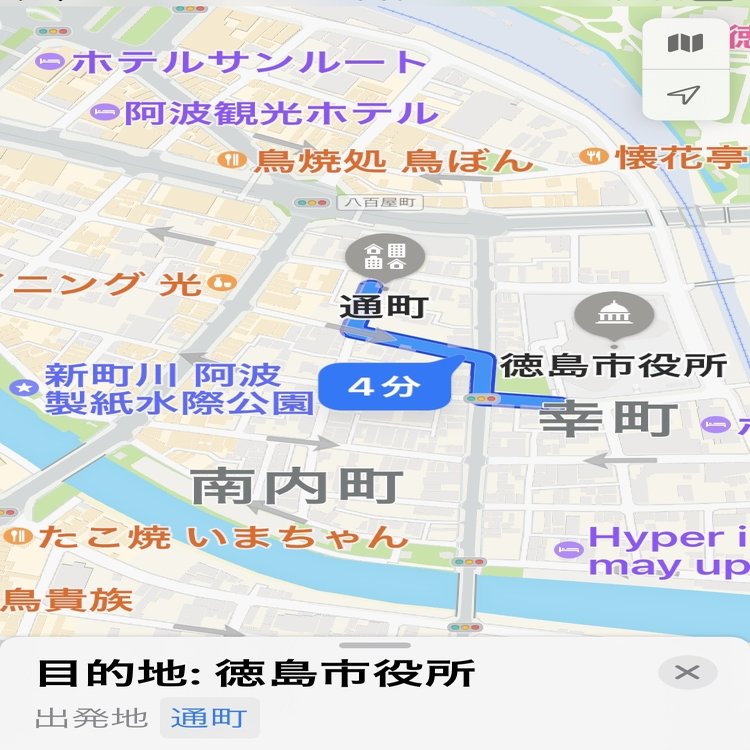Change the starting point 通町
The height and width of the screenshot is (750, 750).
210,717
